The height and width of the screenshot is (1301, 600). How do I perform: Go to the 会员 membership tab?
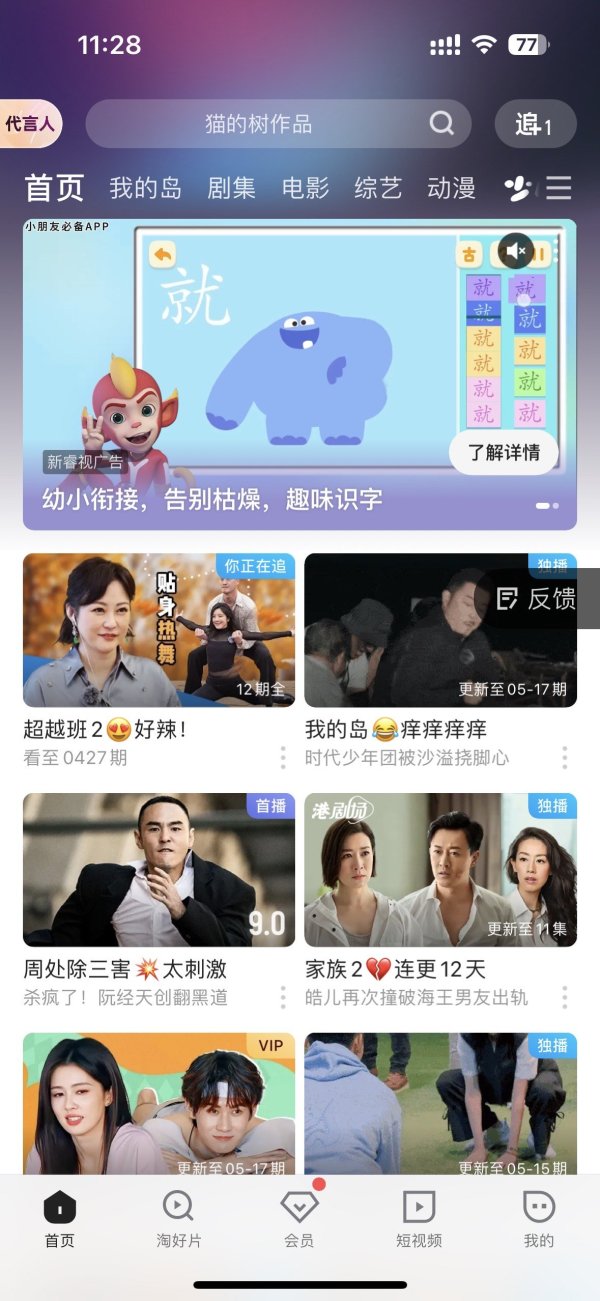(x=299, y=1220)
